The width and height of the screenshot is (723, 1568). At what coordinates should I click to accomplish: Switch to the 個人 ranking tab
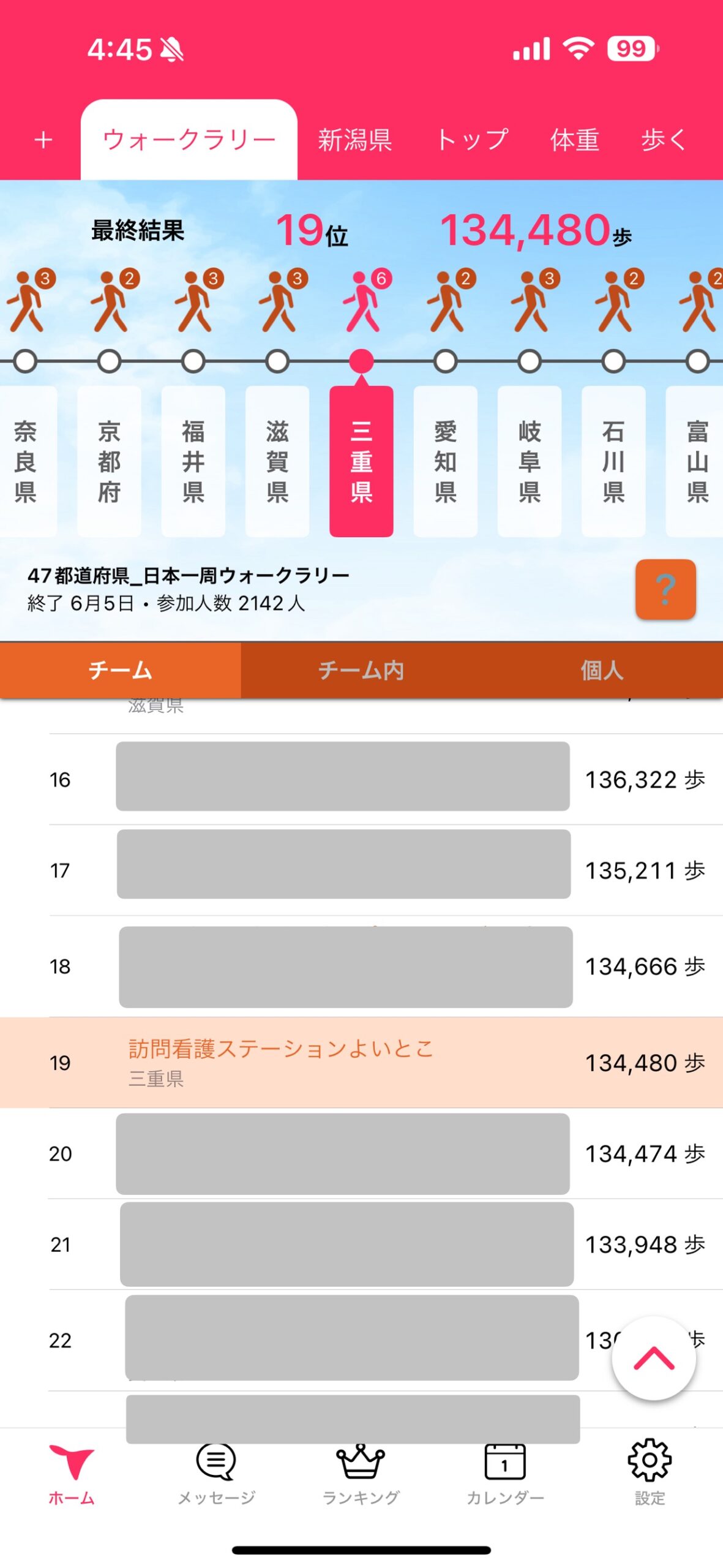click(x=602, y=670)
